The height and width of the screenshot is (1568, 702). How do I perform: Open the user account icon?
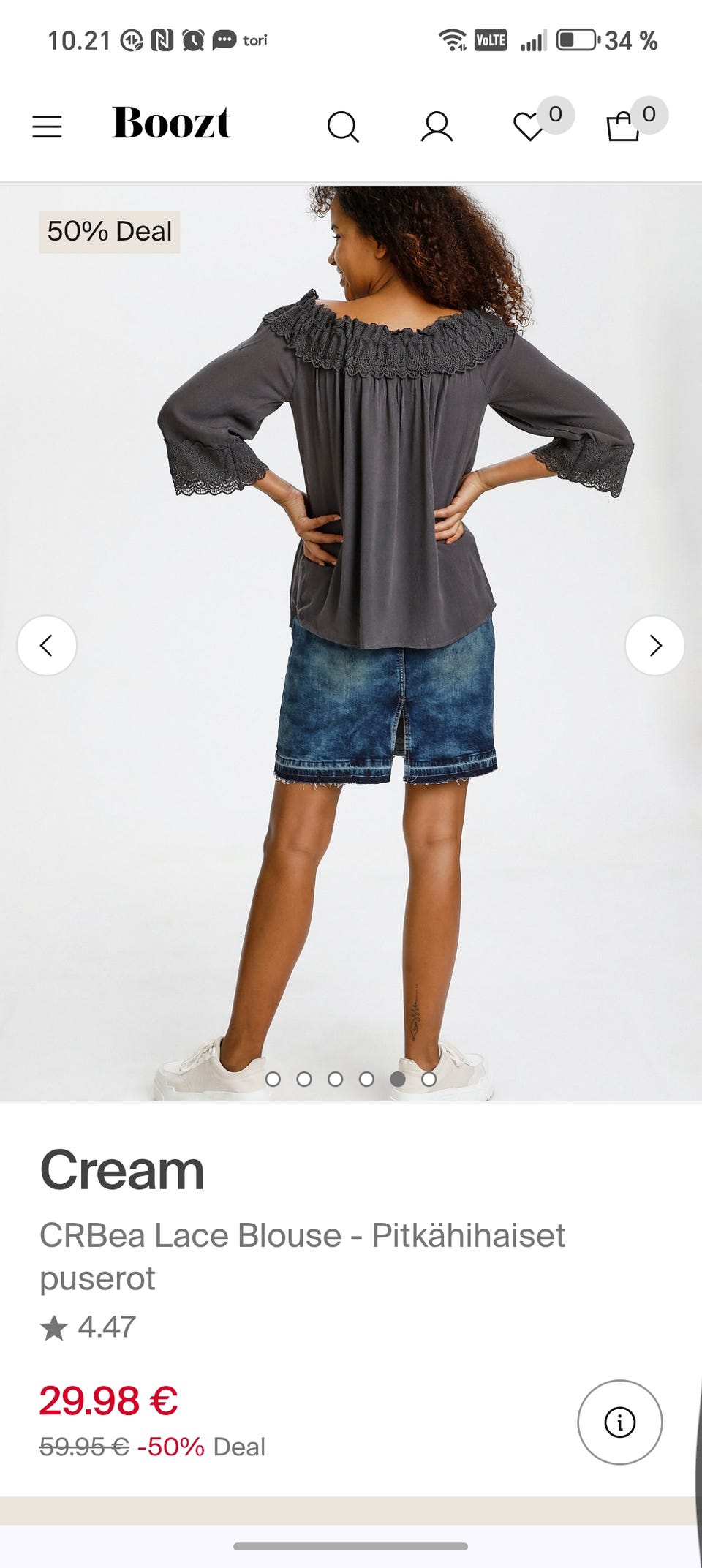coord(437,127)
